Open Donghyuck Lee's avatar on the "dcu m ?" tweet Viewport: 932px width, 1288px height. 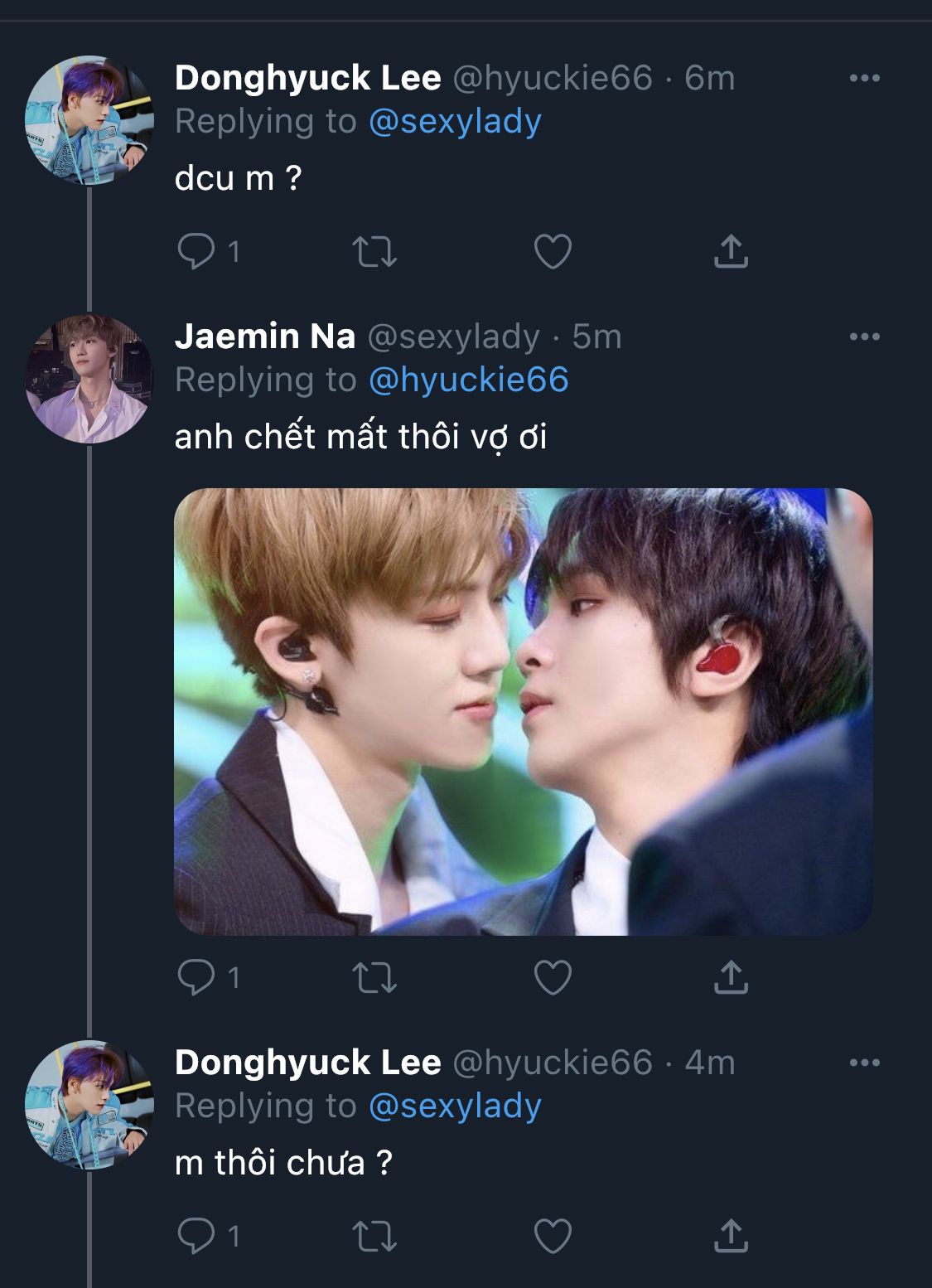click(89, 120)
